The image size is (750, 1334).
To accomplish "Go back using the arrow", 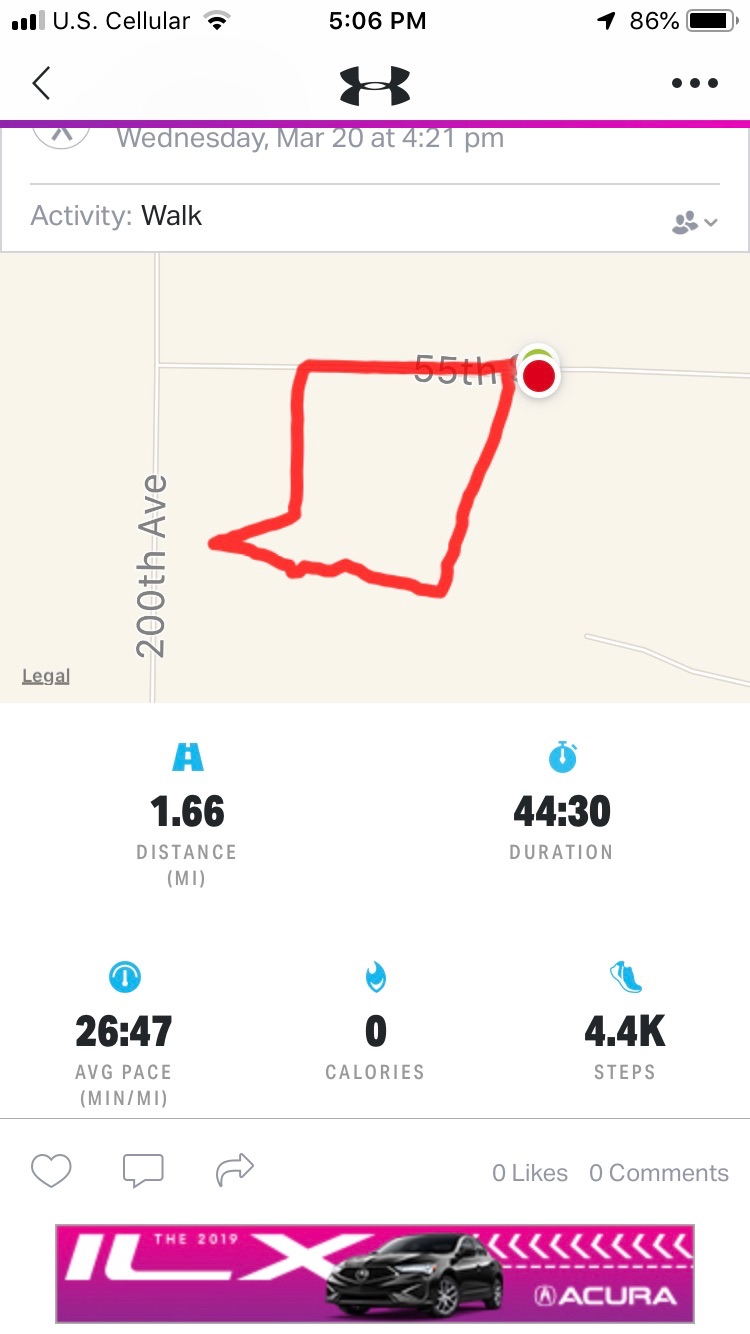I will click(x=41, y=83).
